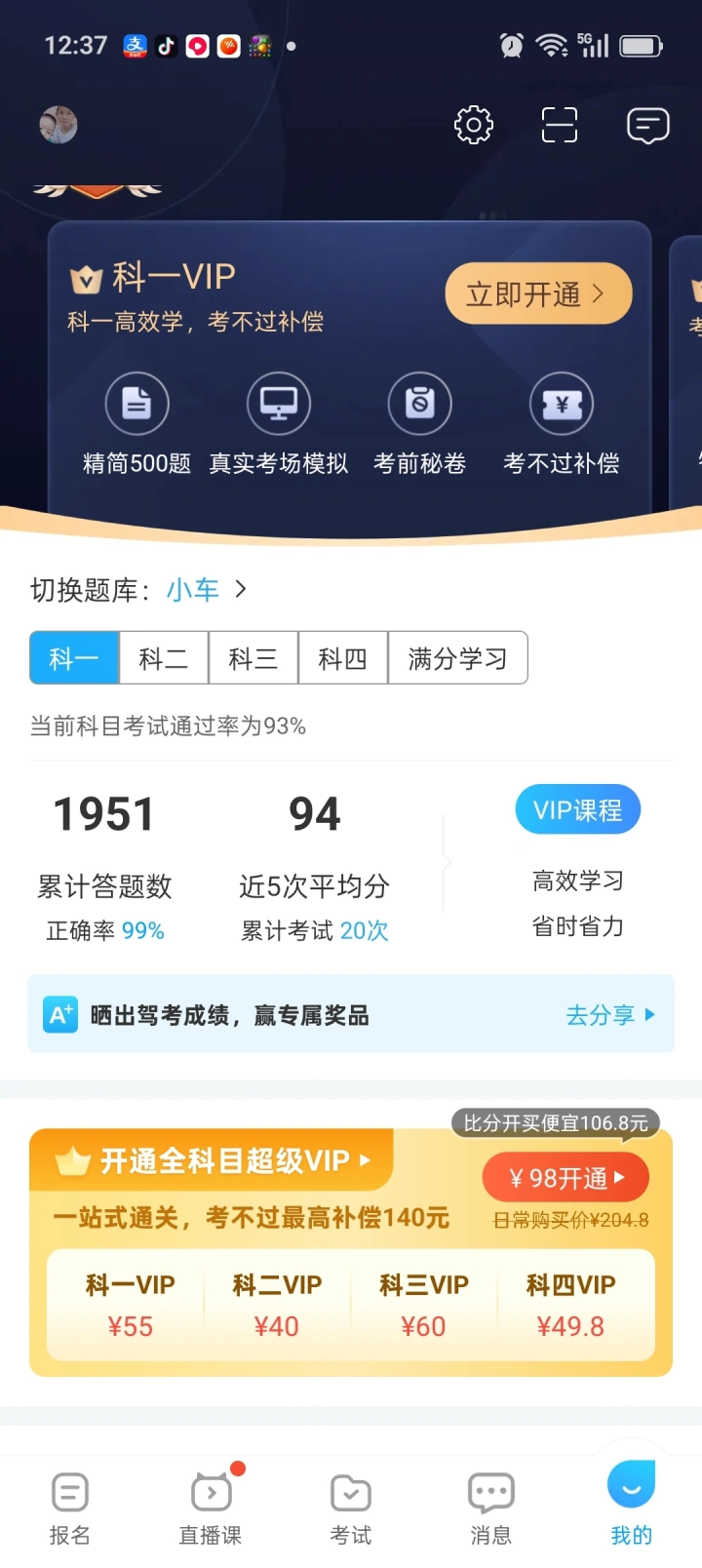Open the scan QR code icon
This screenshot has width=702, height=1568.
[x=560, y=125]
